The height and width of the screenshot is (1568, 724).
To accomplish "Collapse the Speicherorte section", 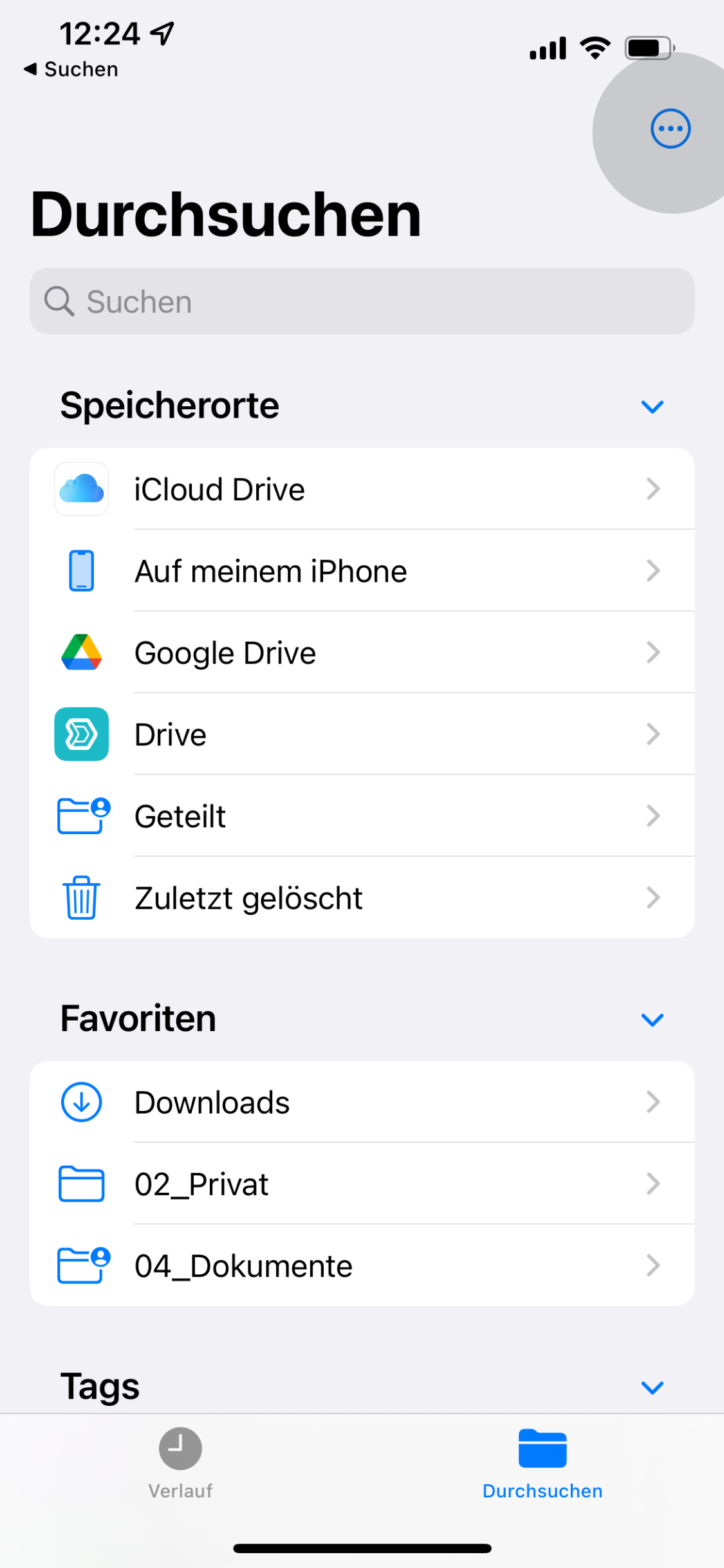I will click(x=652, y=406).
